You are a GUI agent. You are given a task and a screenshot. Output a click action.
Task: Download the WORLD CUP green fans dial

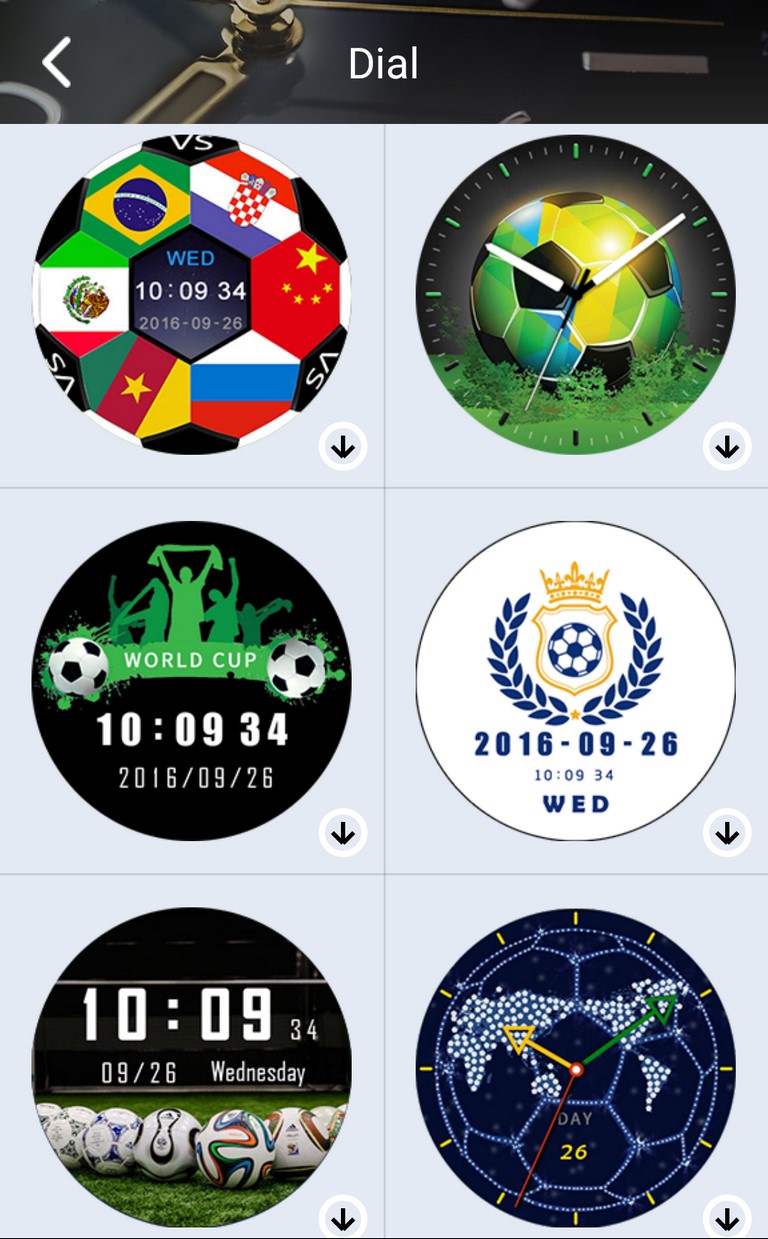[343, 833]
